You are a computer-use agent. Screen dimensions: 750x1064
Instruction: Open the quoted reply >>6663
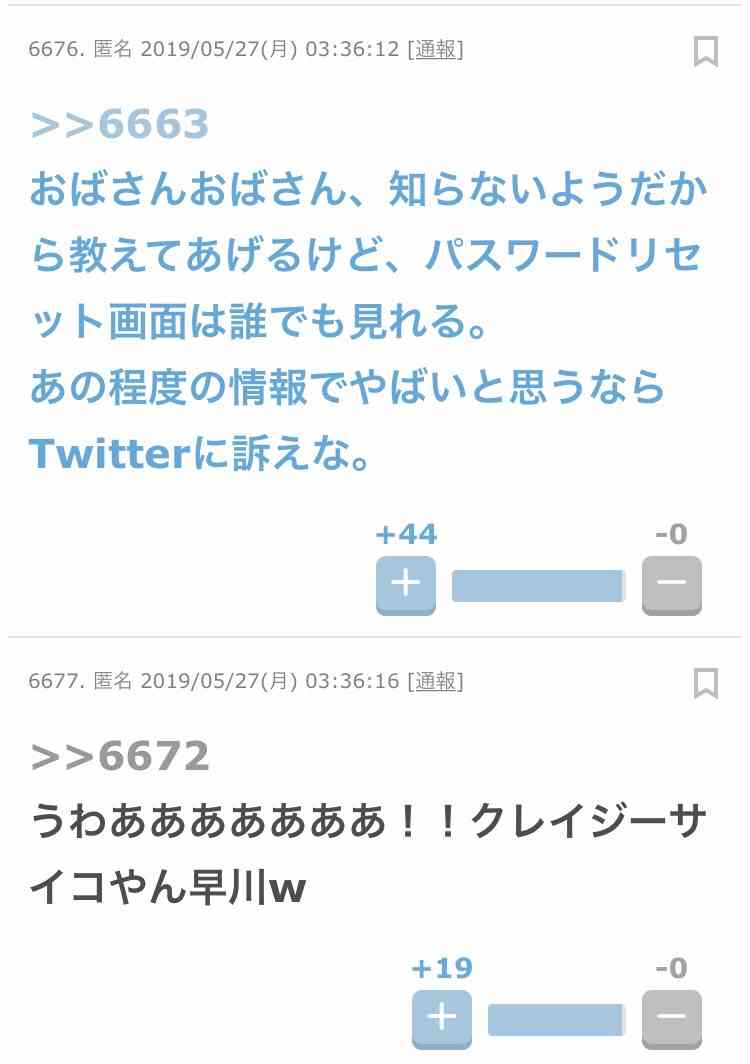(120, 124)
